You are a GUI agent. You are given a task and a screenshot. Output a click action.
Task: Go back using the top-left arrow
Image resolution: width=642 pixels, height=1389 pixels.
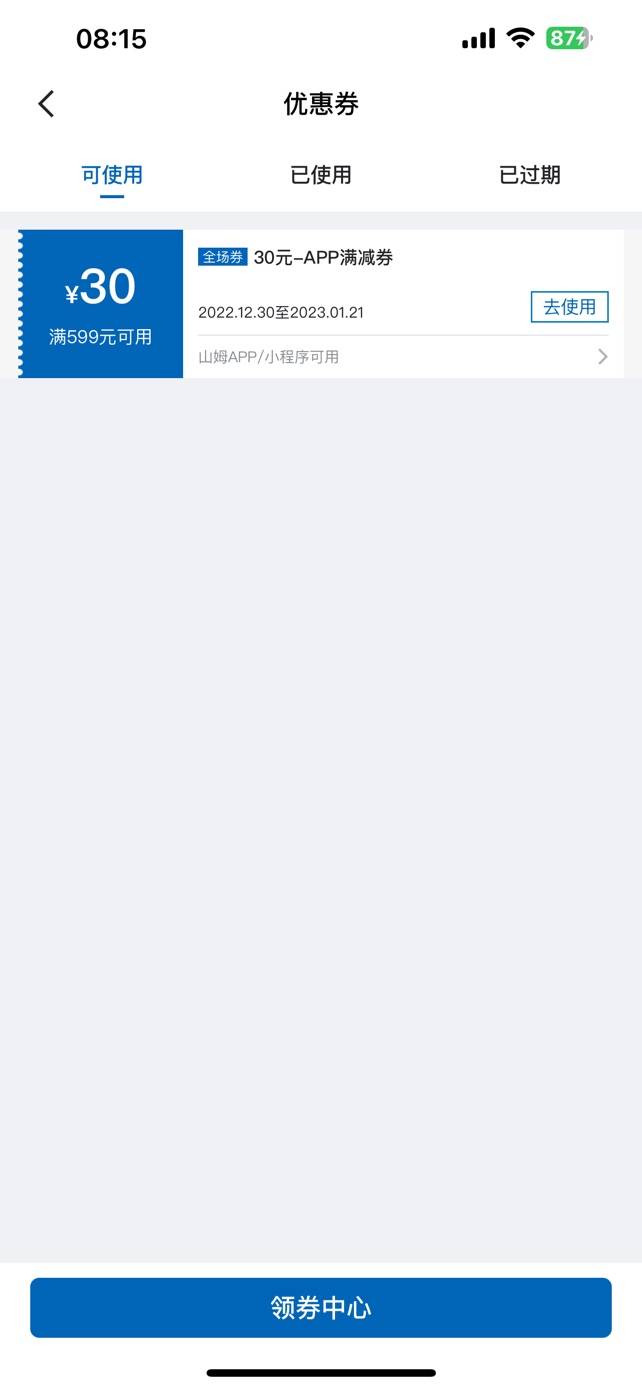[46, 104]
